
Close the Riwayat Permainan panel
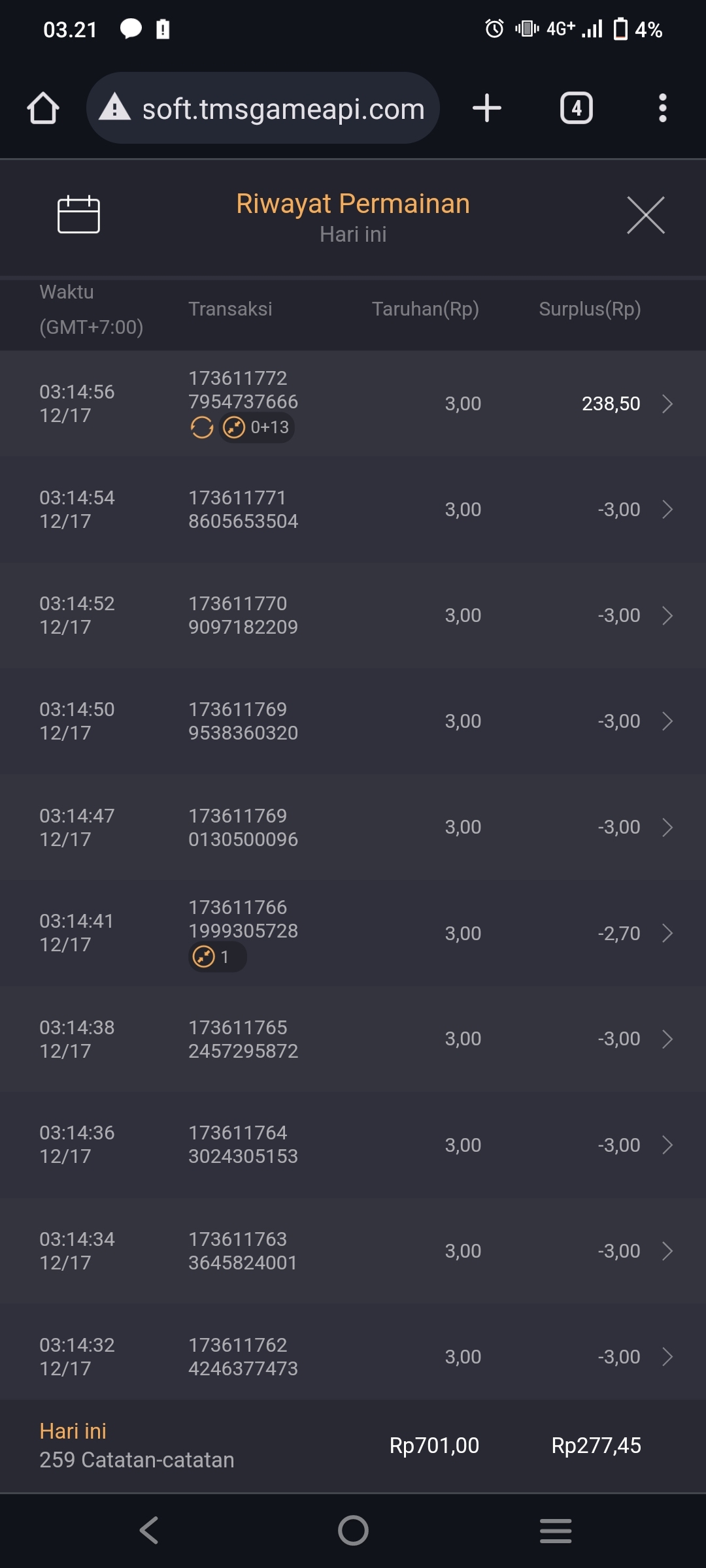645,215
